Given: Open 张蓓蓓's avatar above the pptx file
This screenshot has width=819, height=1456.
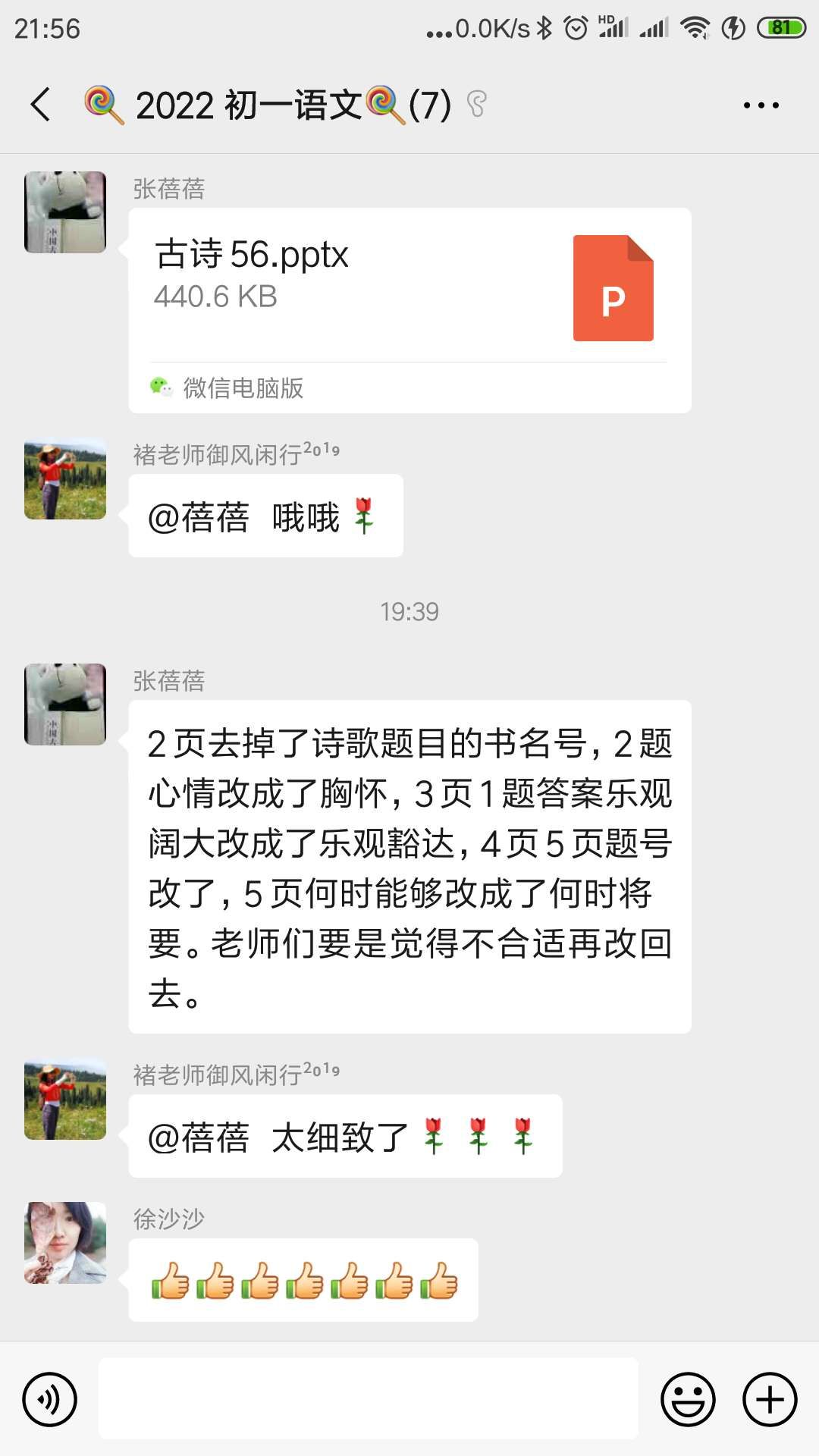Looking at the screenshot, I should pyautogui.click(x=65, y=212).
